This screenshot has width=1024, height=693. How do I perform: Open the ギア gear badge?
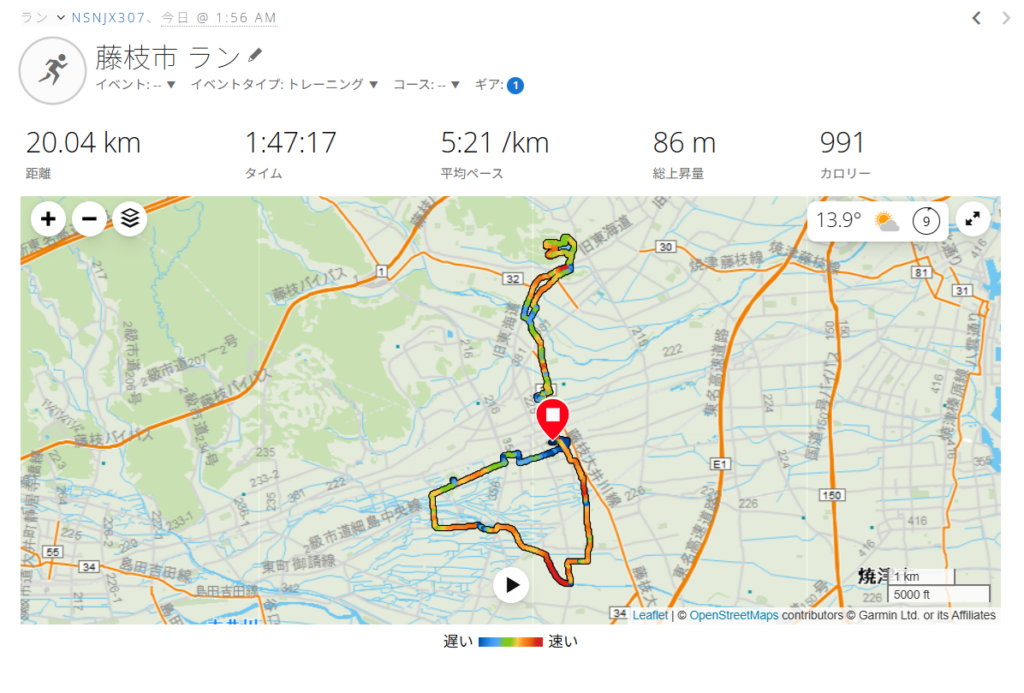[x=515, y=86]
